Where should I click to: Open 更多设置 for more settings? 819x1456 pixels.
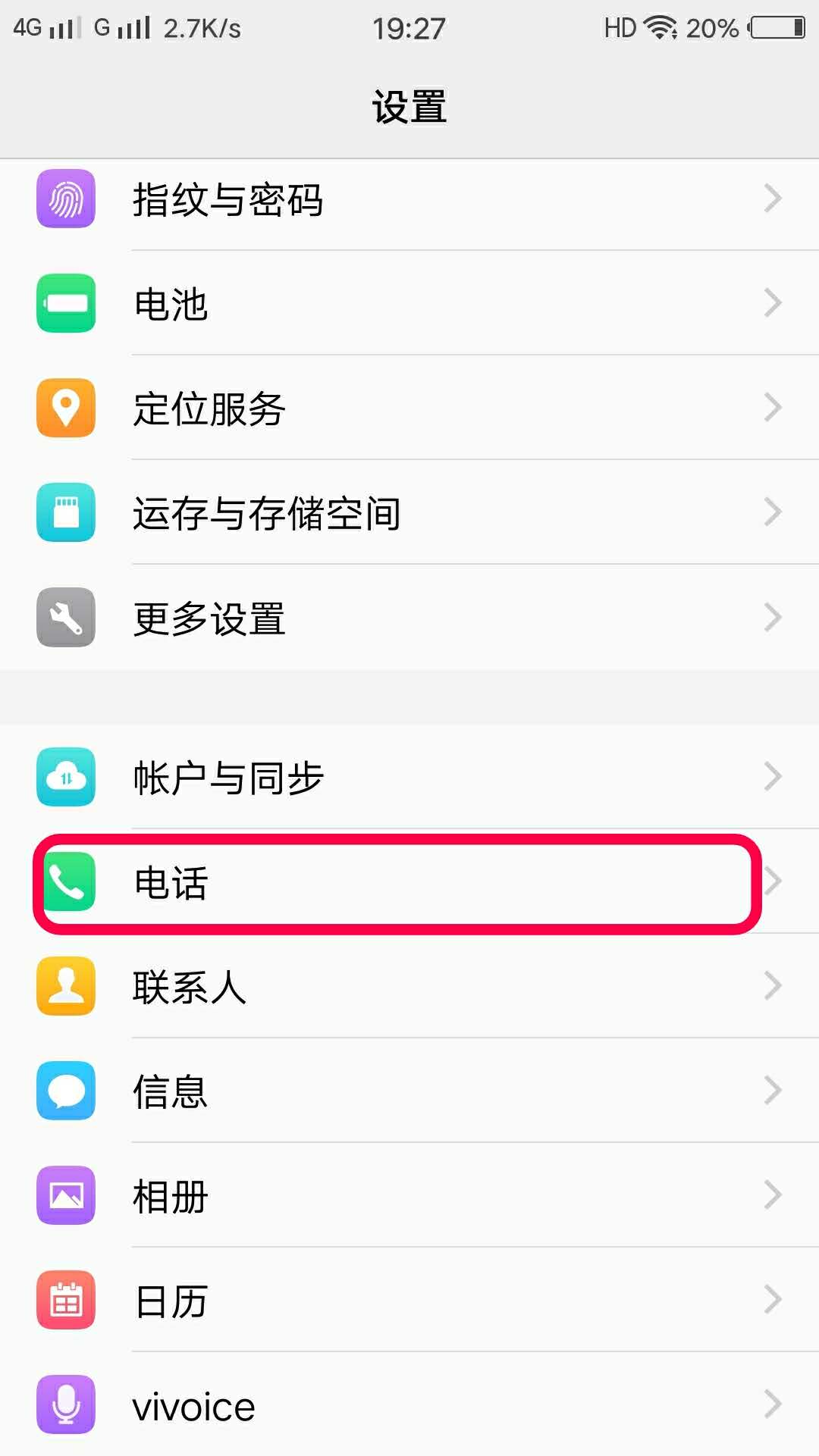pos(409,617)
